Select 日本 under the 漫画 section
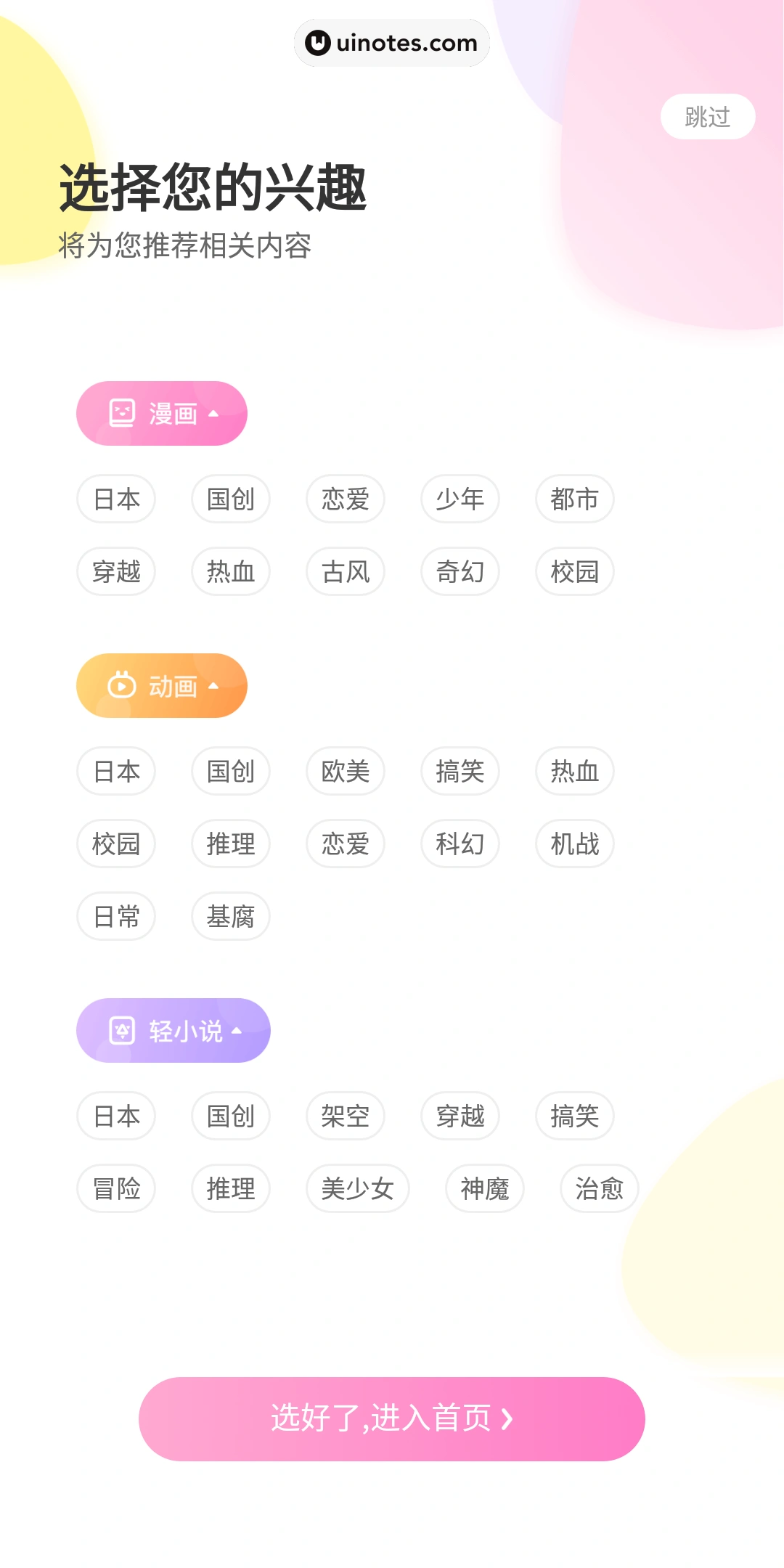The image size is (784, 1568). coord(116,499)
